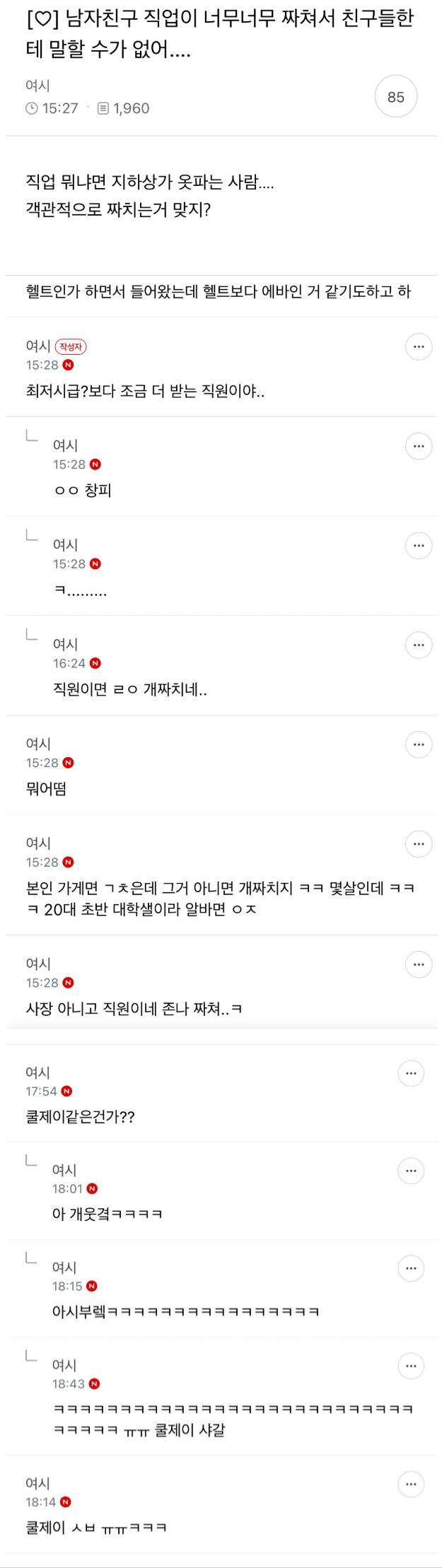Open more options on the '뭐어떰' comment
Viewport: 442px width, 1568px height.
coord(418,744)
